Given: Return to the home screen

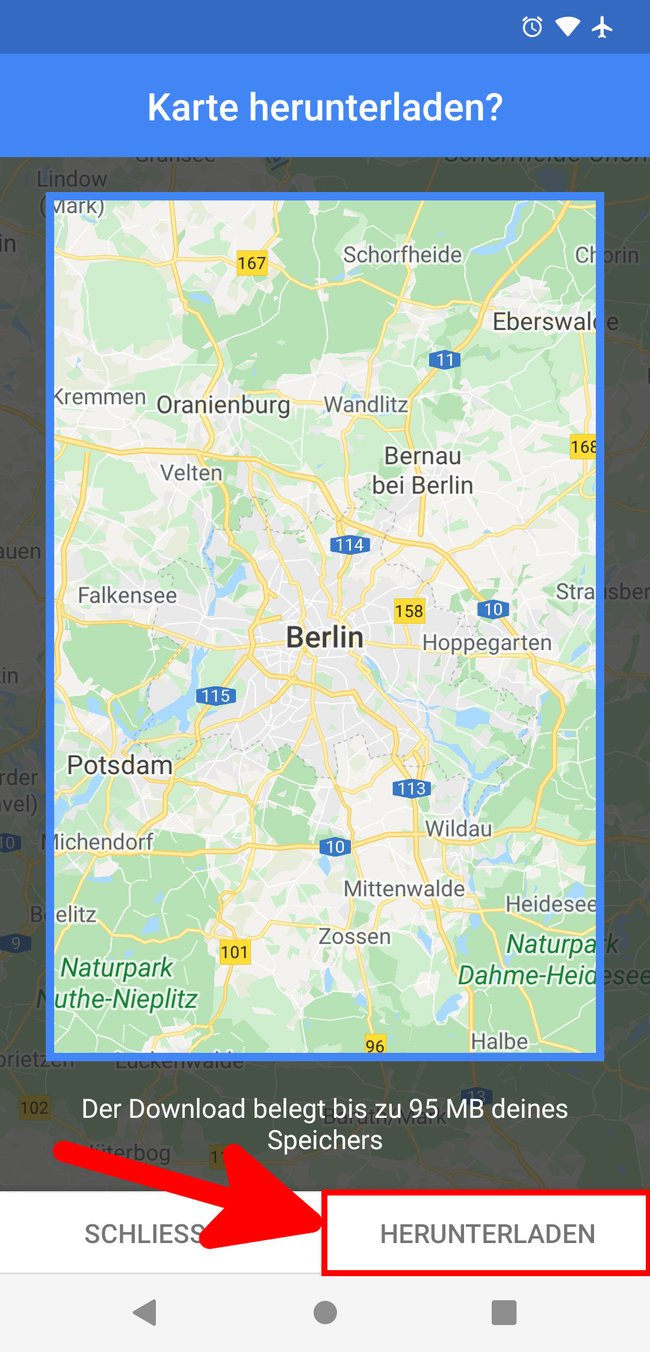Looking at the screenshot, I should tap(325, 1313).
